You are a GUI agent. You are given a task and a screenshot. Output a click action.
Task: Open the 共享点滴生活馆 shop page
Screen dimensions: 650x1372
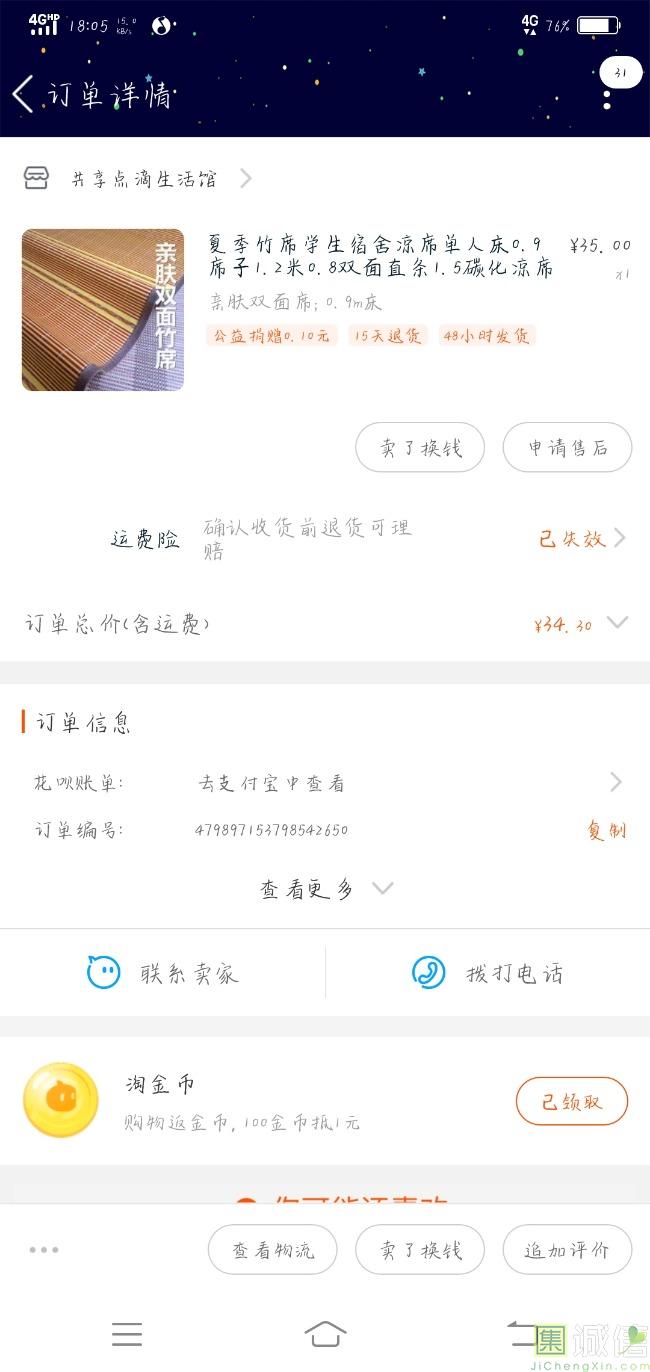[x=145, y=179]
